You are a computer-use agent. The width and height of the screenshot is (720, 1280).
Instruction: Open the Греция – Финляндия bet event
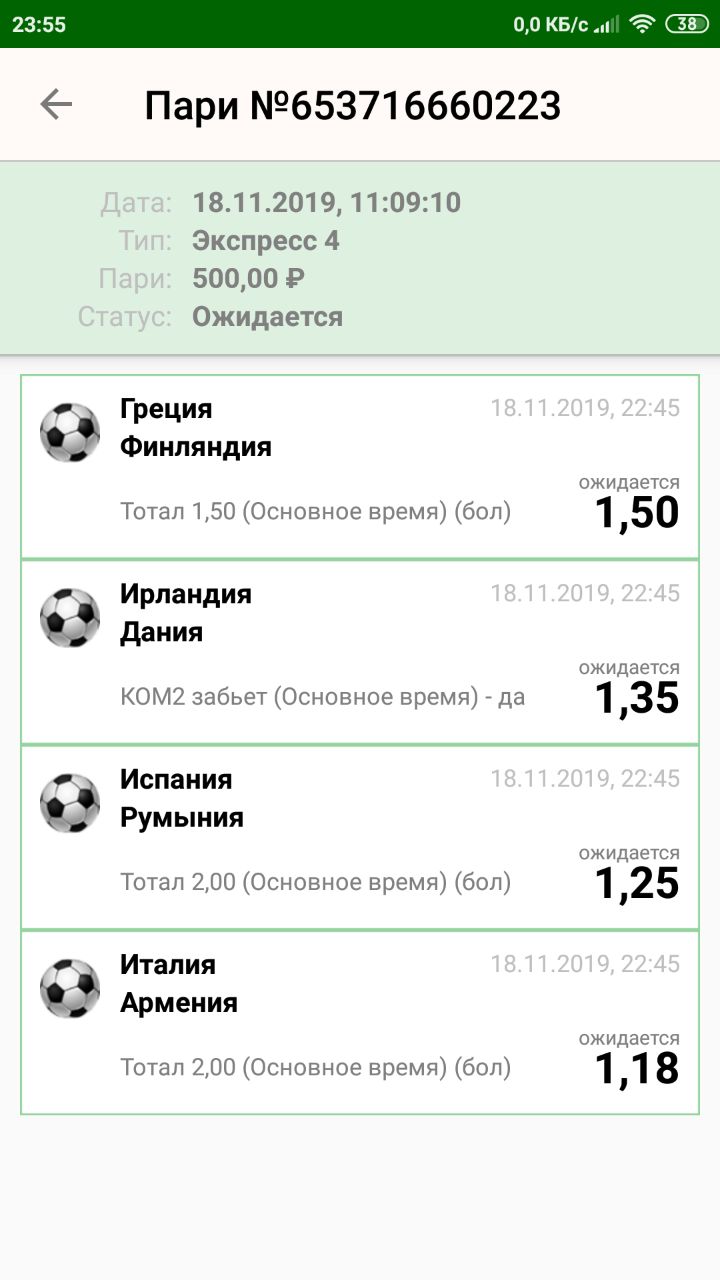(x=360, y=467)
